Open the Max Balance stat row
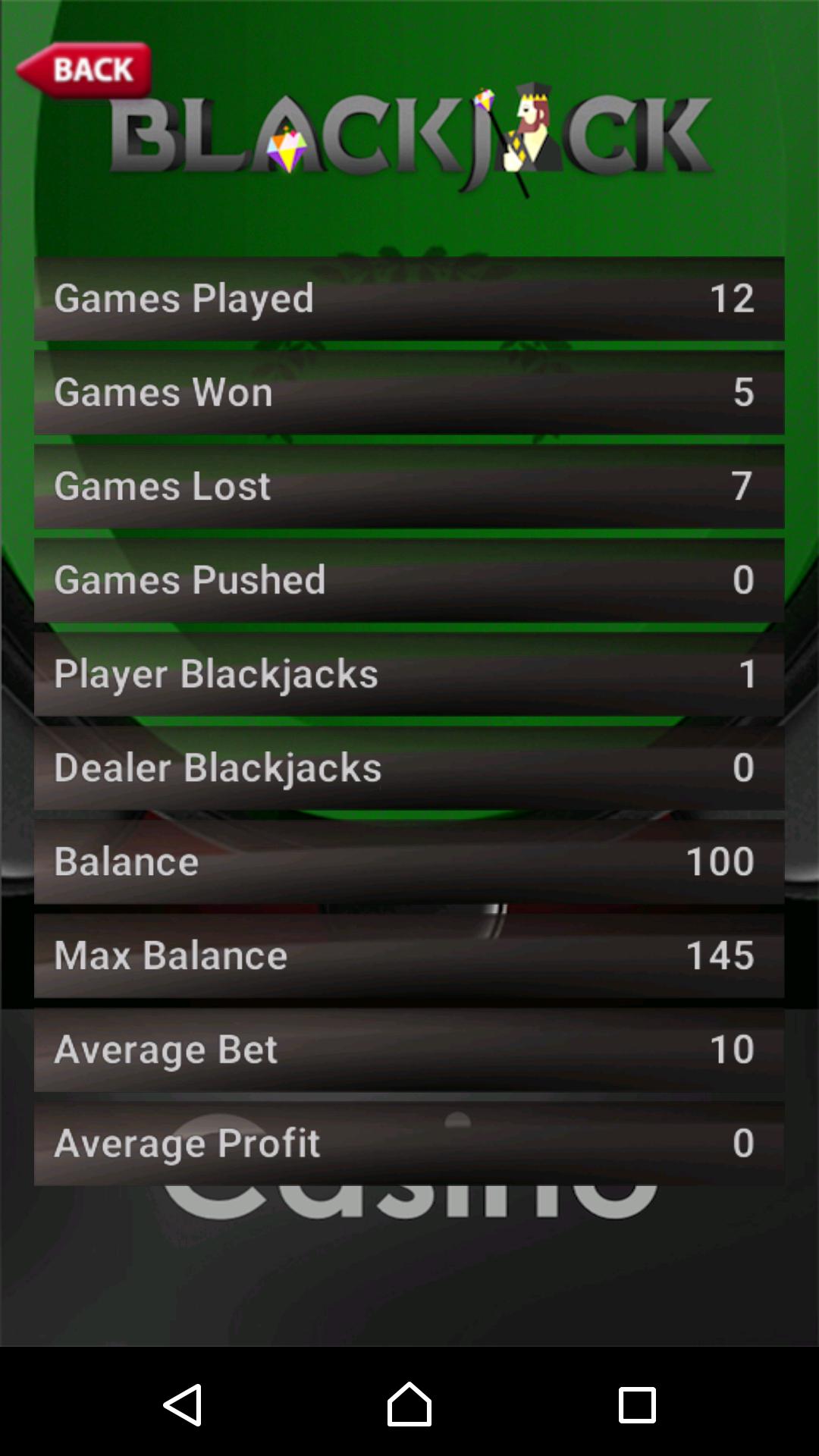Image resolution: width=819 pixels, height=1456 pixels. 409,954
